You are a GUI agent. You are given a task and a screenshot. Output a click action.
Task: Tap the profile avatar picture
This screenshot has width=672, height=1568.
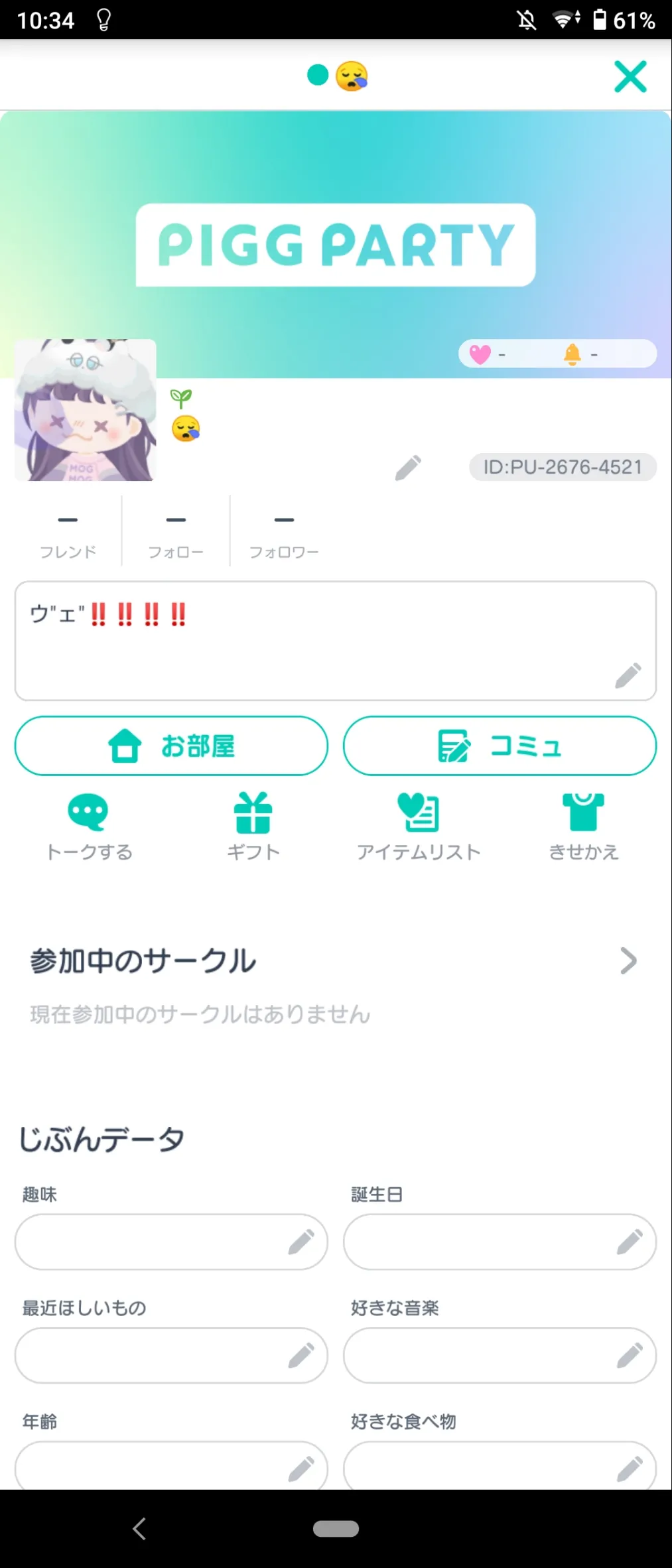point(85,410)
